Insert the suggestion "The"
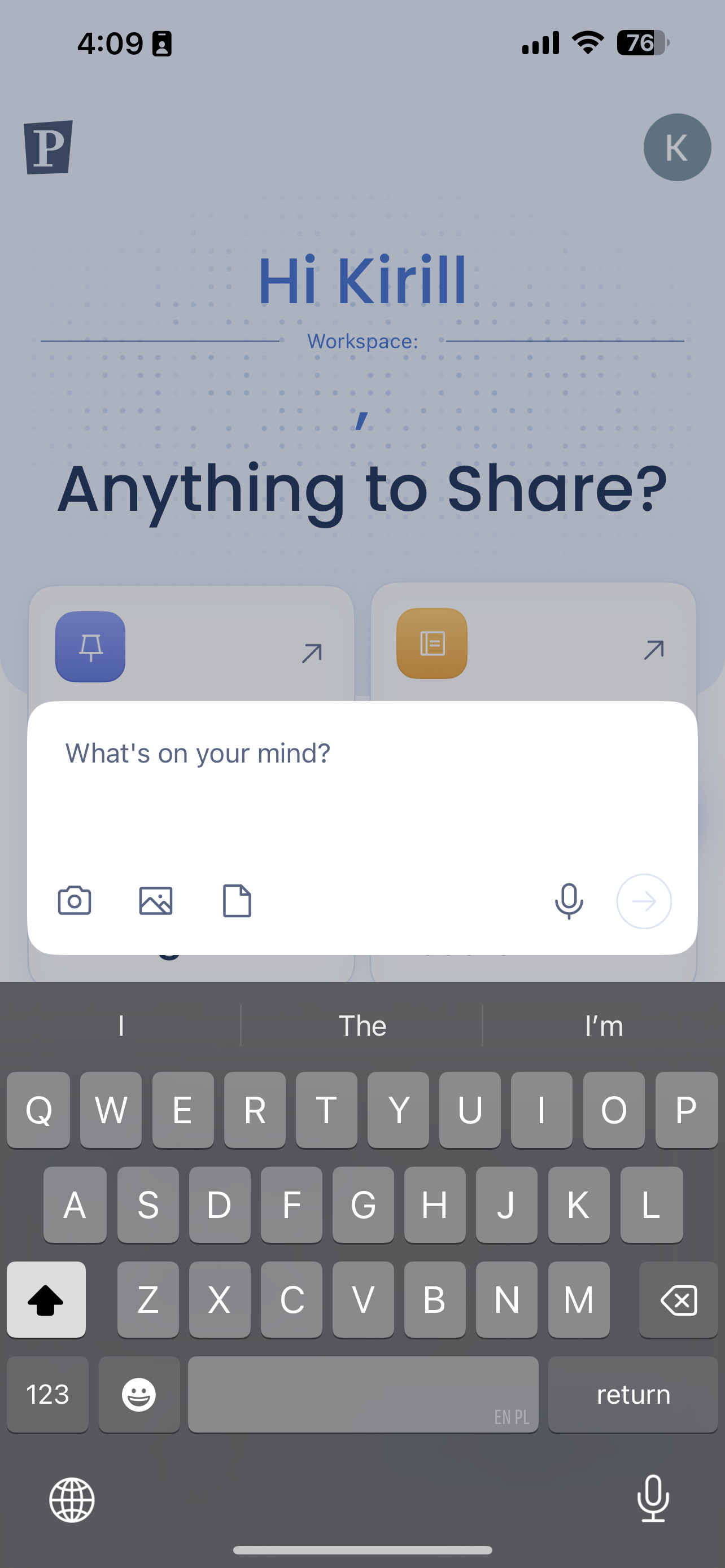725x1568 pixels. pos(362,1026)
